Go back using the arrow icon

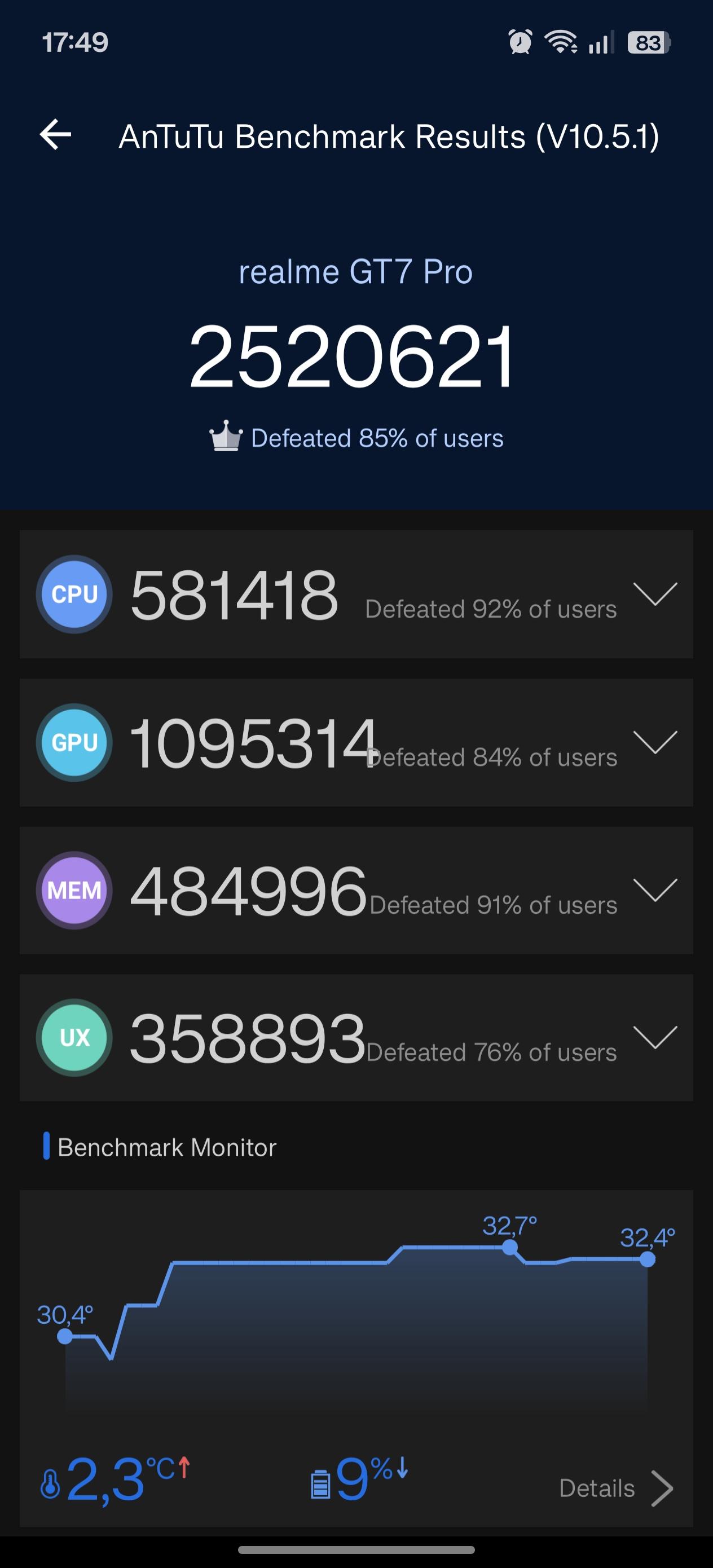click(x=55, y=135)
